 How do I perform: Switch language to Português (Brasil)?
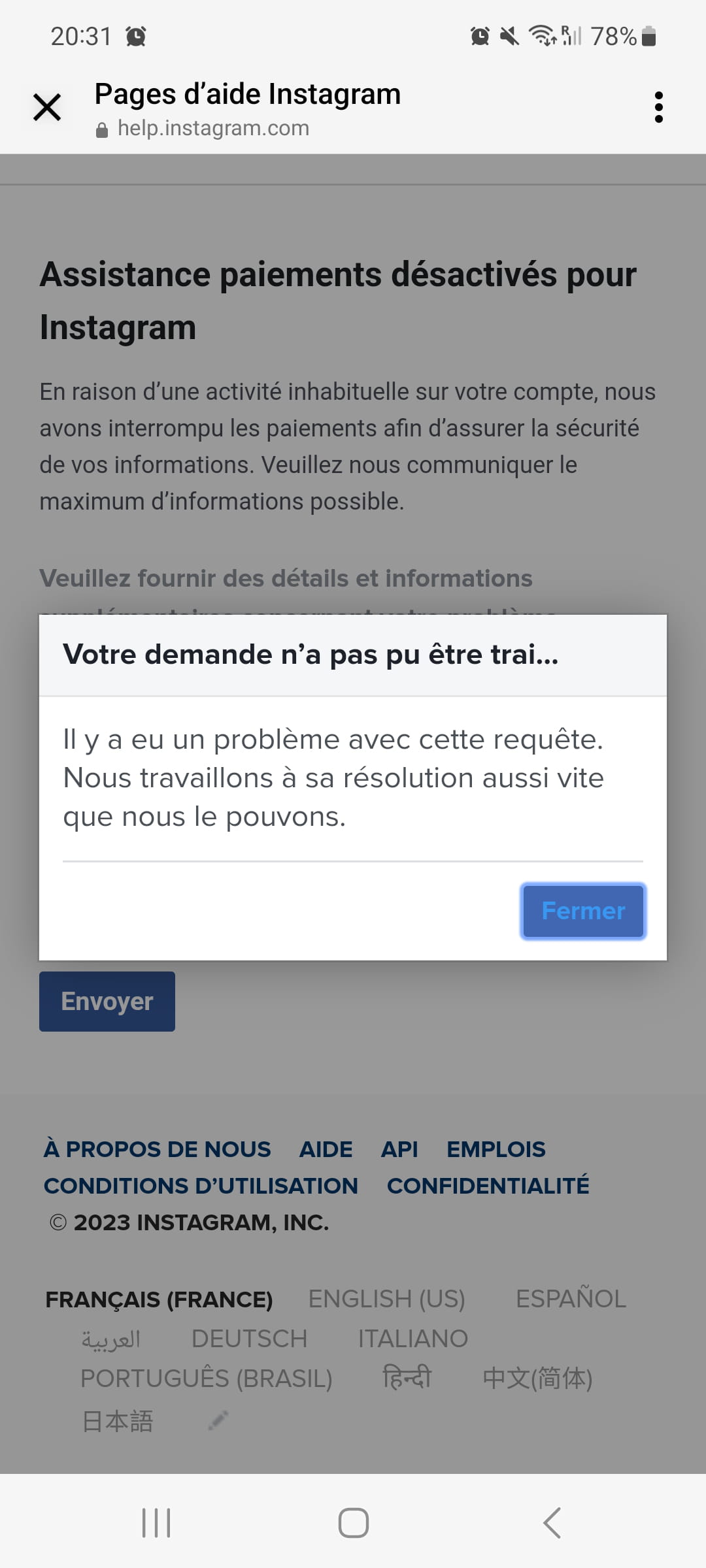click(x=207, y=1379)
